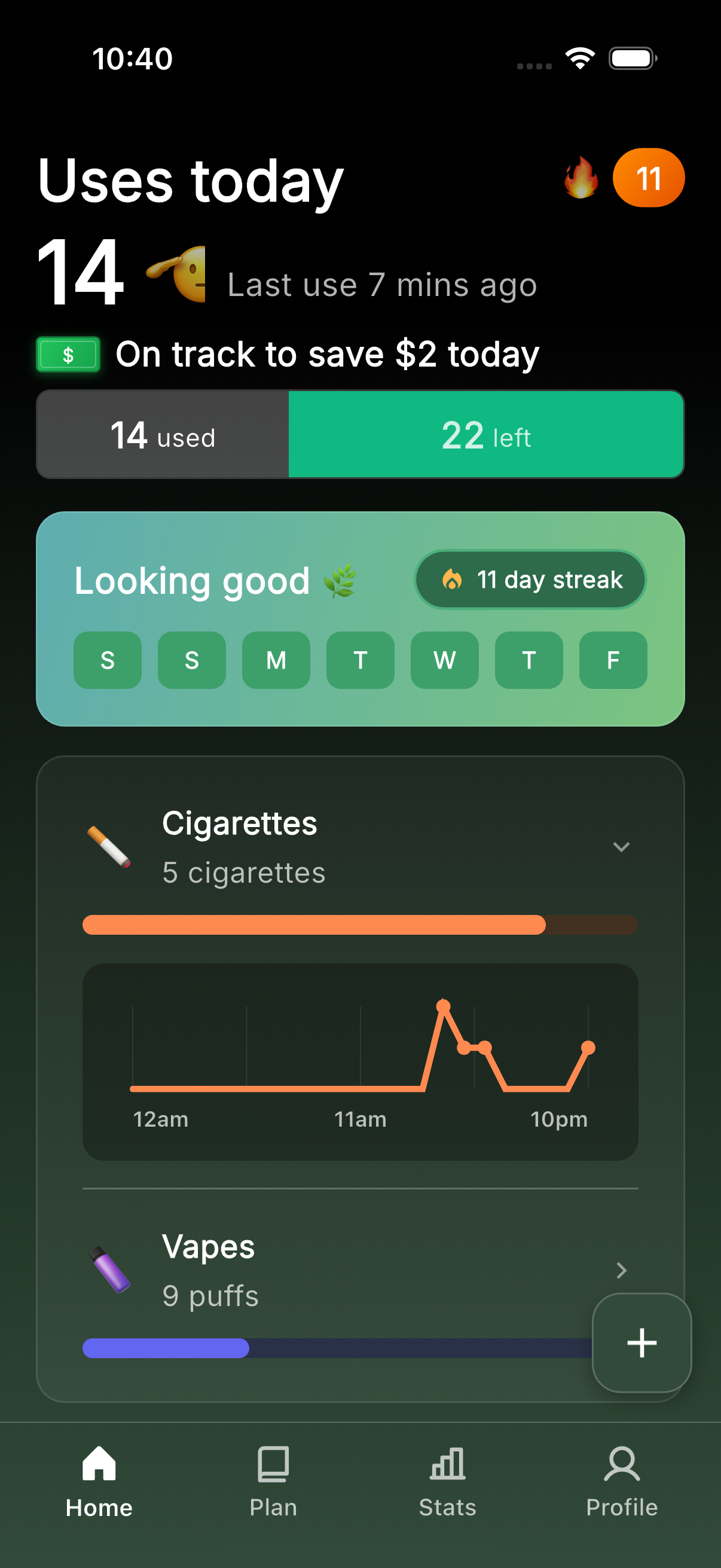721x1568 pixels.
Task: Go to the Profile tab
Action: tap(621, 1481)
